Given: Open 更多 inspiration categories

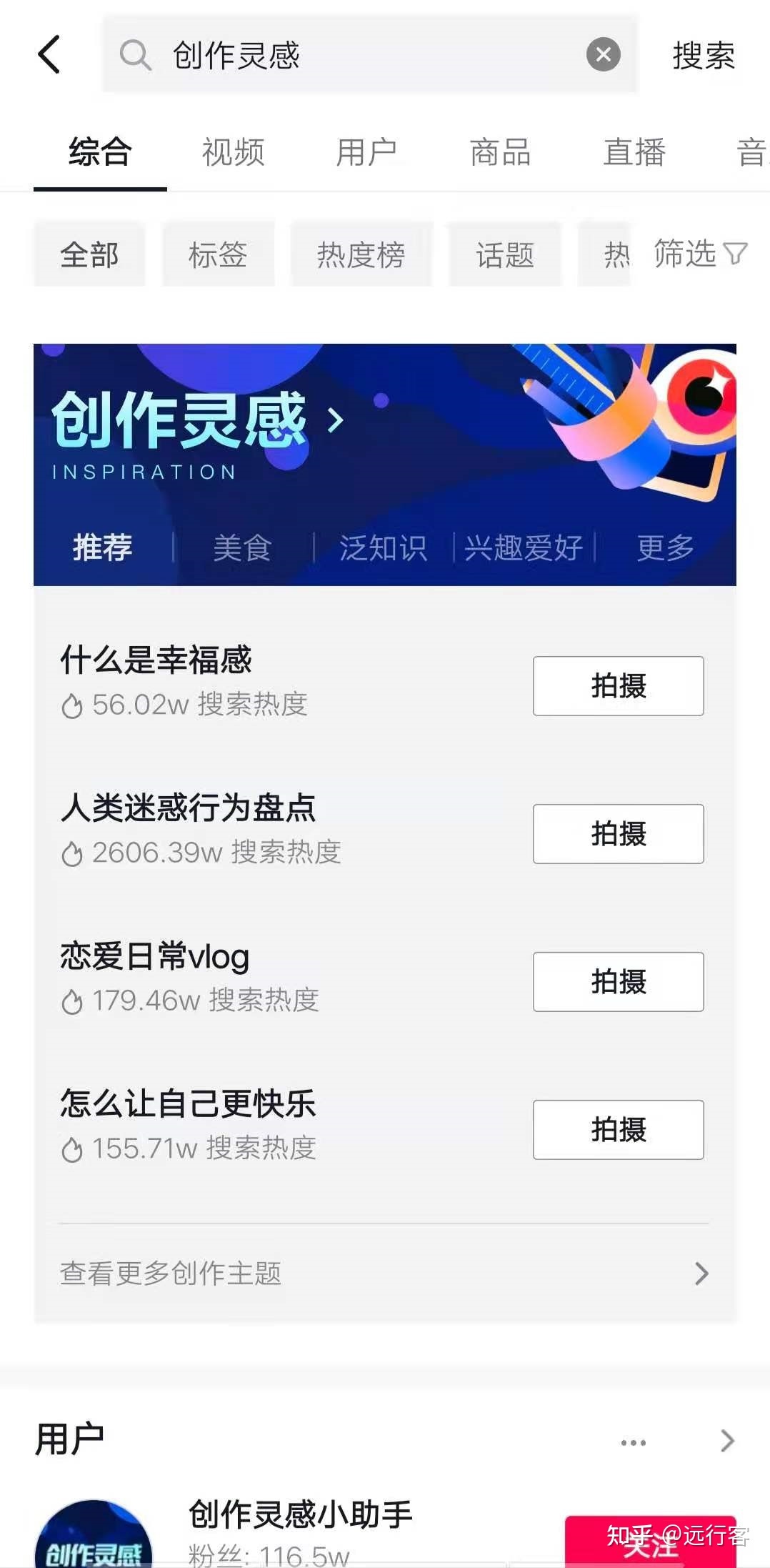Looking at the screenshot, I should pyautogui.click(x=665, y=548).
